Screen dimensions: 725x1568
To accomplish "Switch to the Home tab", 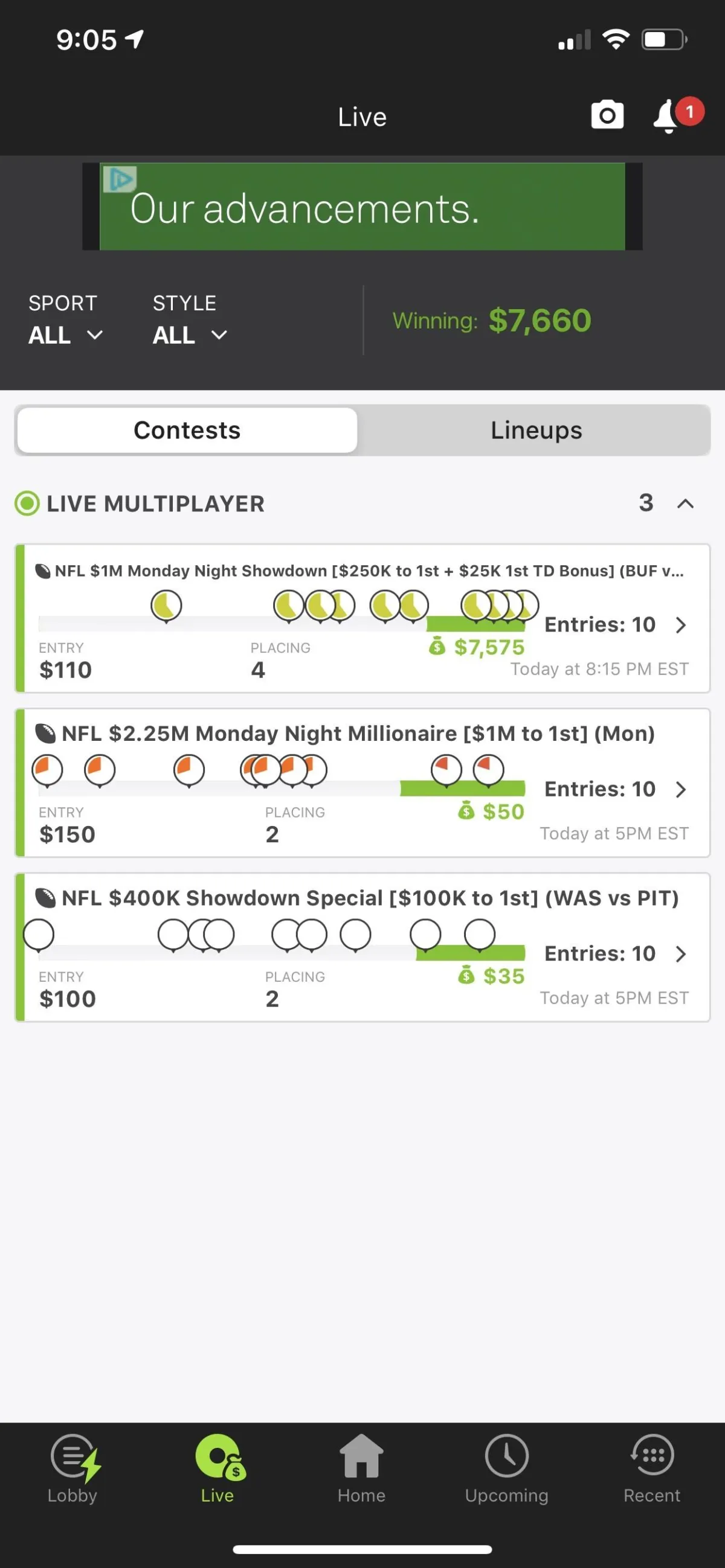I will [x=362, y=1468].
